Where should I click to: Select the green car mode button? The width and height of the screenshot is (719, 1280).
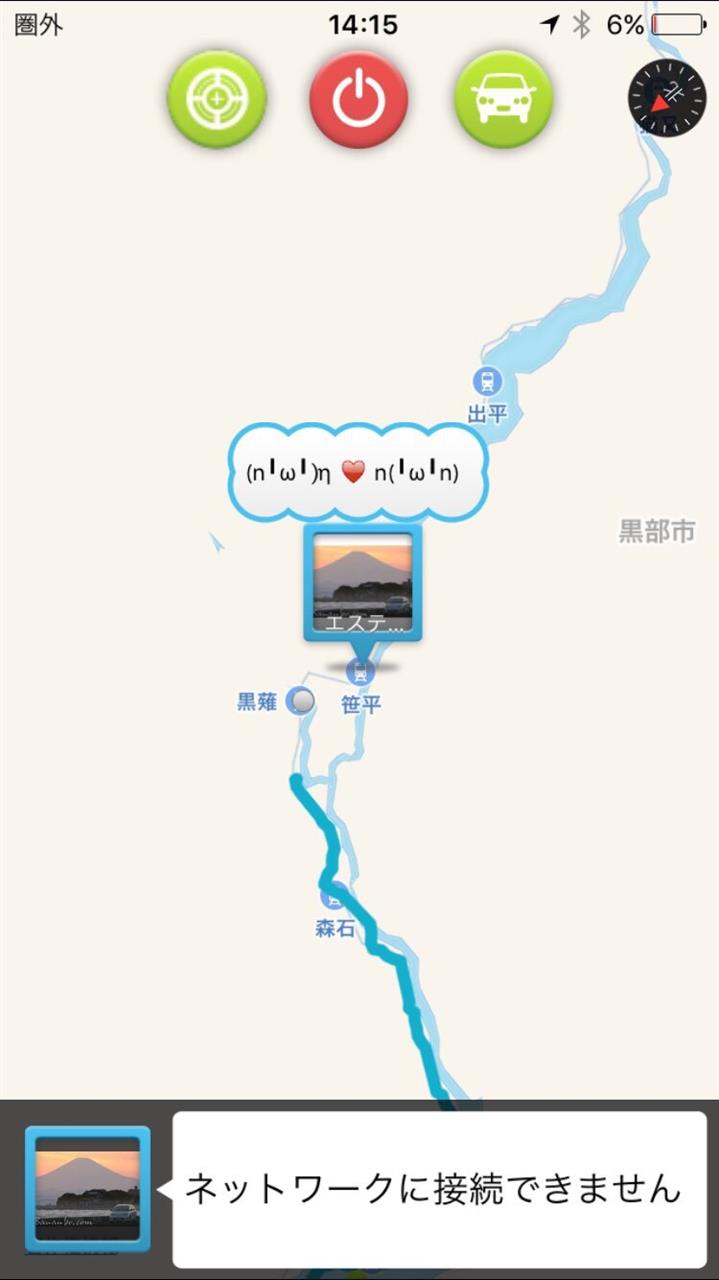pyautogui.click(x=504, y=100)
